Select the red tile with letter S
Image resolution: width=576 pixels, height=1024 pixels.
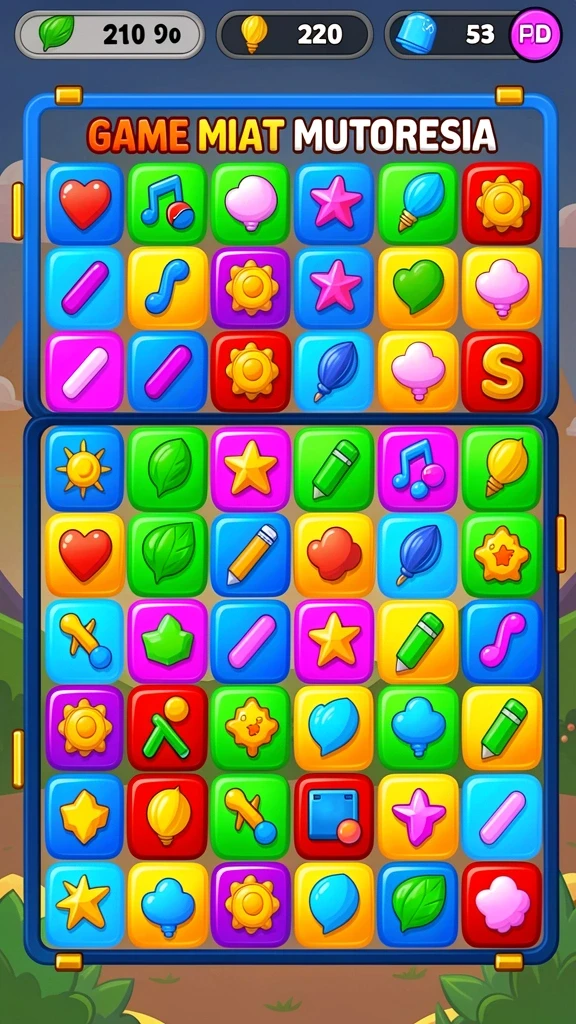coord(502,372)
